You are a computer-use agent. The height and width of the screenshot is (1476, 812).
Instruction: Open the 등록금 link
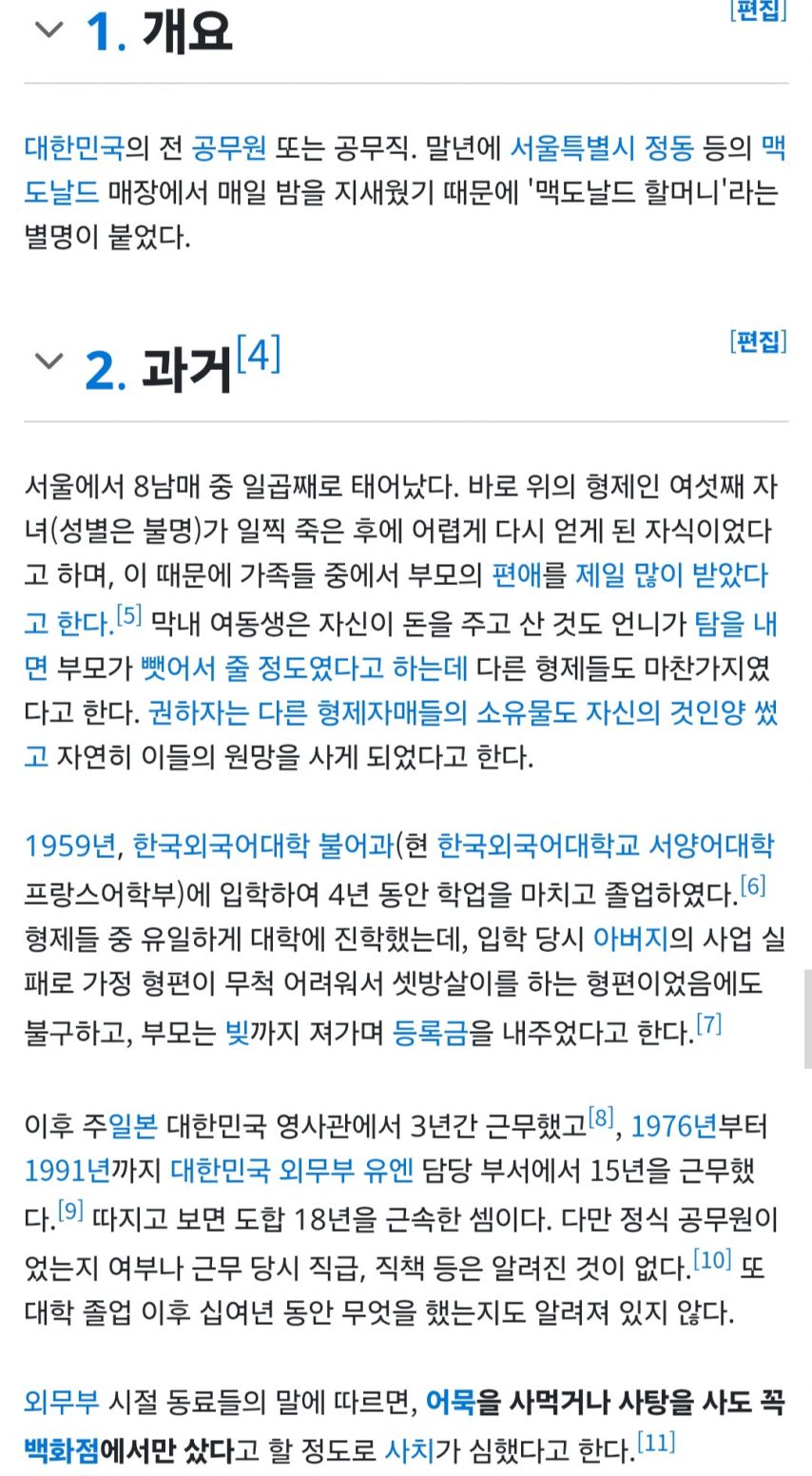coord(430,1032)
